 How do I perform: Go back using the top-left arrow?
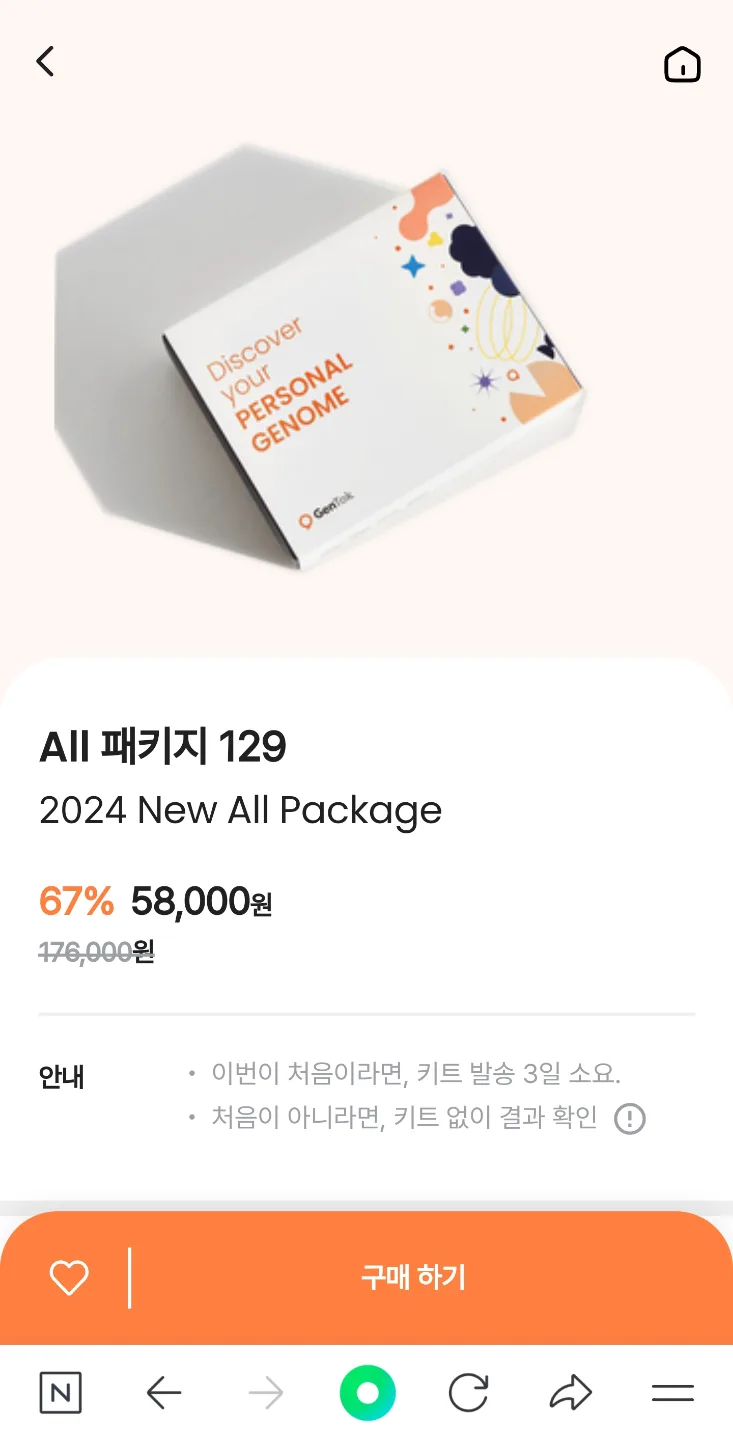pyautogui.click(x=45, y=62)
